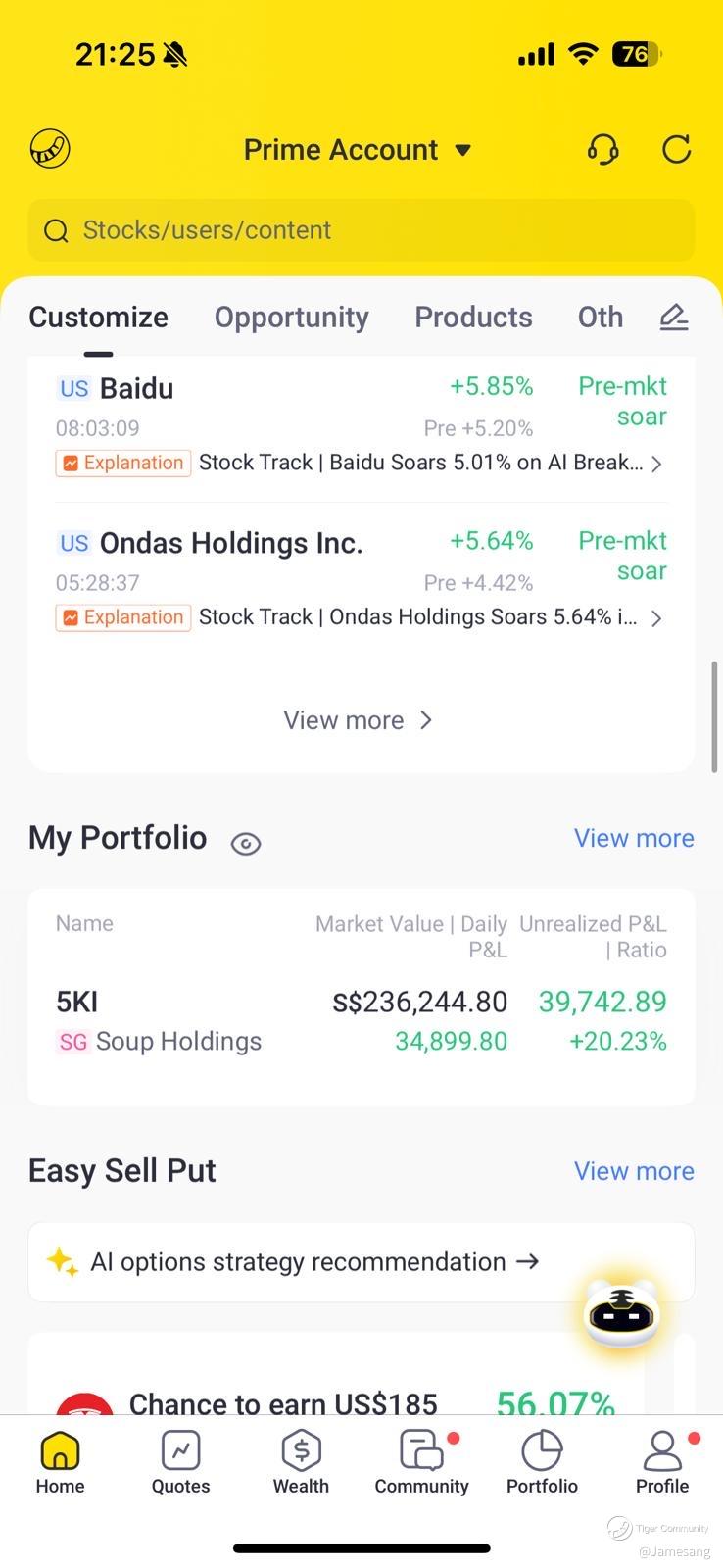This screenshot has height=1568, width=723.
Task: Switch to the Opportunity tab
Action: coord(291,318)
